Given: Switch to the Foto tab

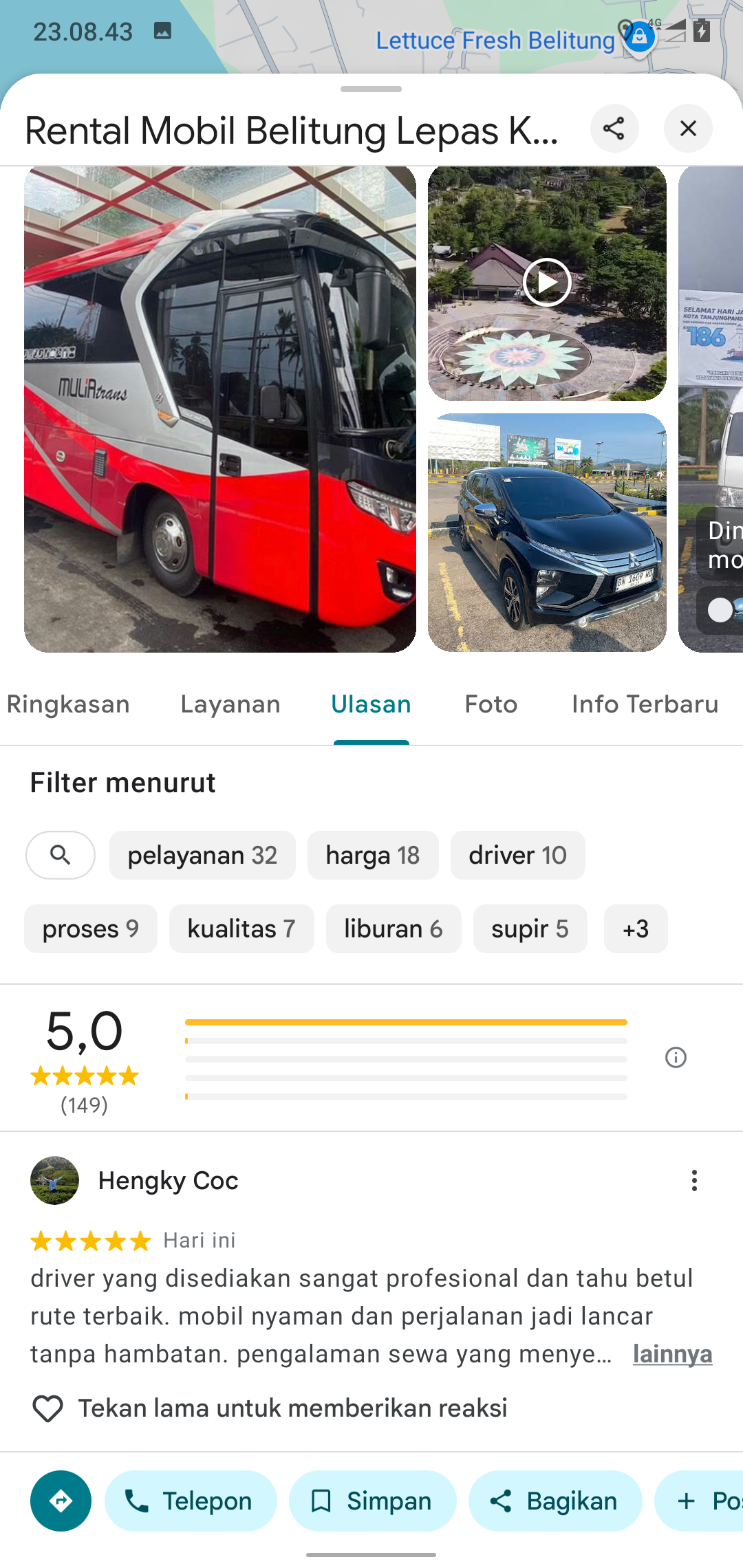Looking at the screenshot, I should click(491, 704).
